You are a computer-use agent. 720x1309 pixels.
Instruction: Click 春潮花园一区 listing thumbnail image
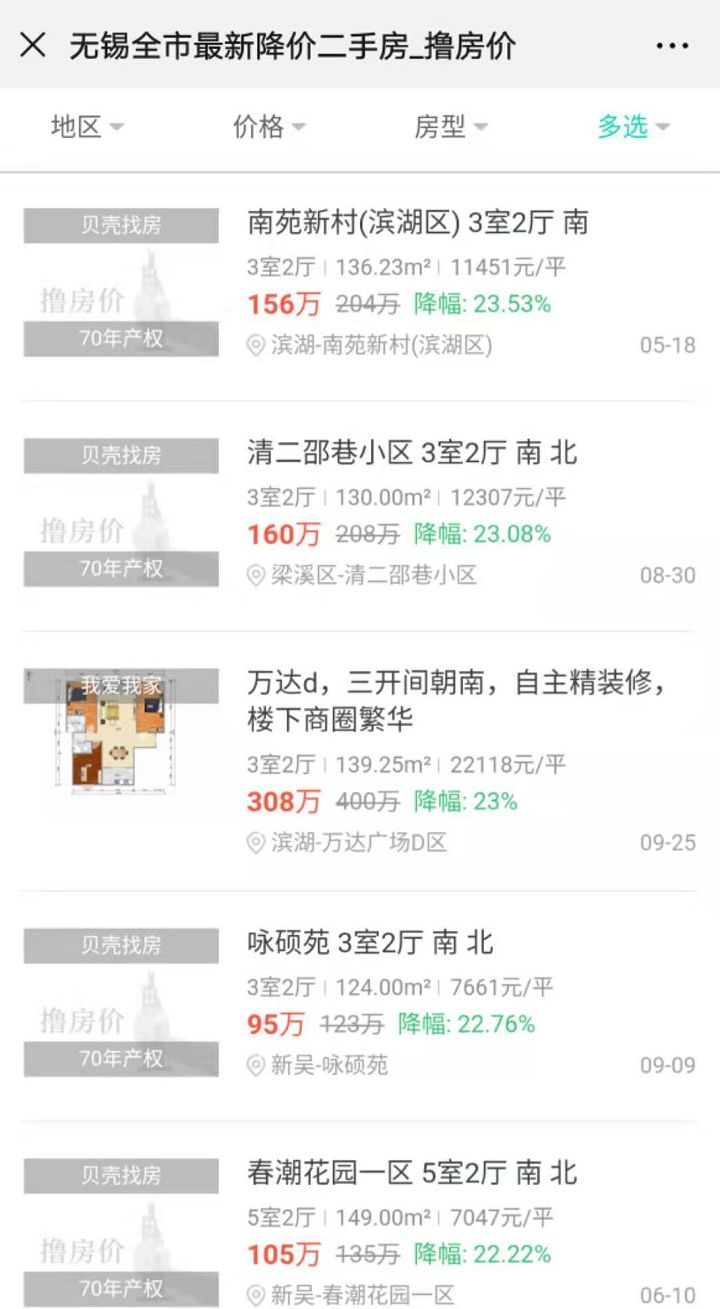tap(120, 1230)
